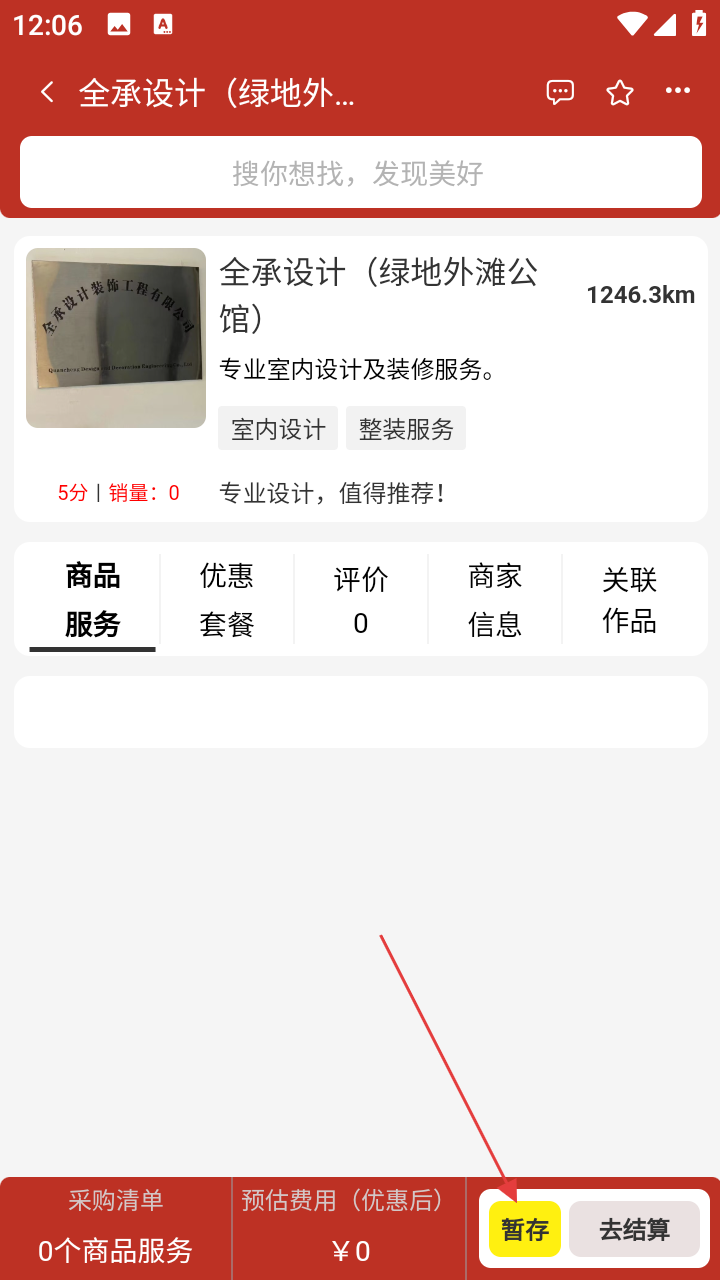Open the message chat icon
Viewport: 720px width, 1280px height.
click(x=560, y=93)
